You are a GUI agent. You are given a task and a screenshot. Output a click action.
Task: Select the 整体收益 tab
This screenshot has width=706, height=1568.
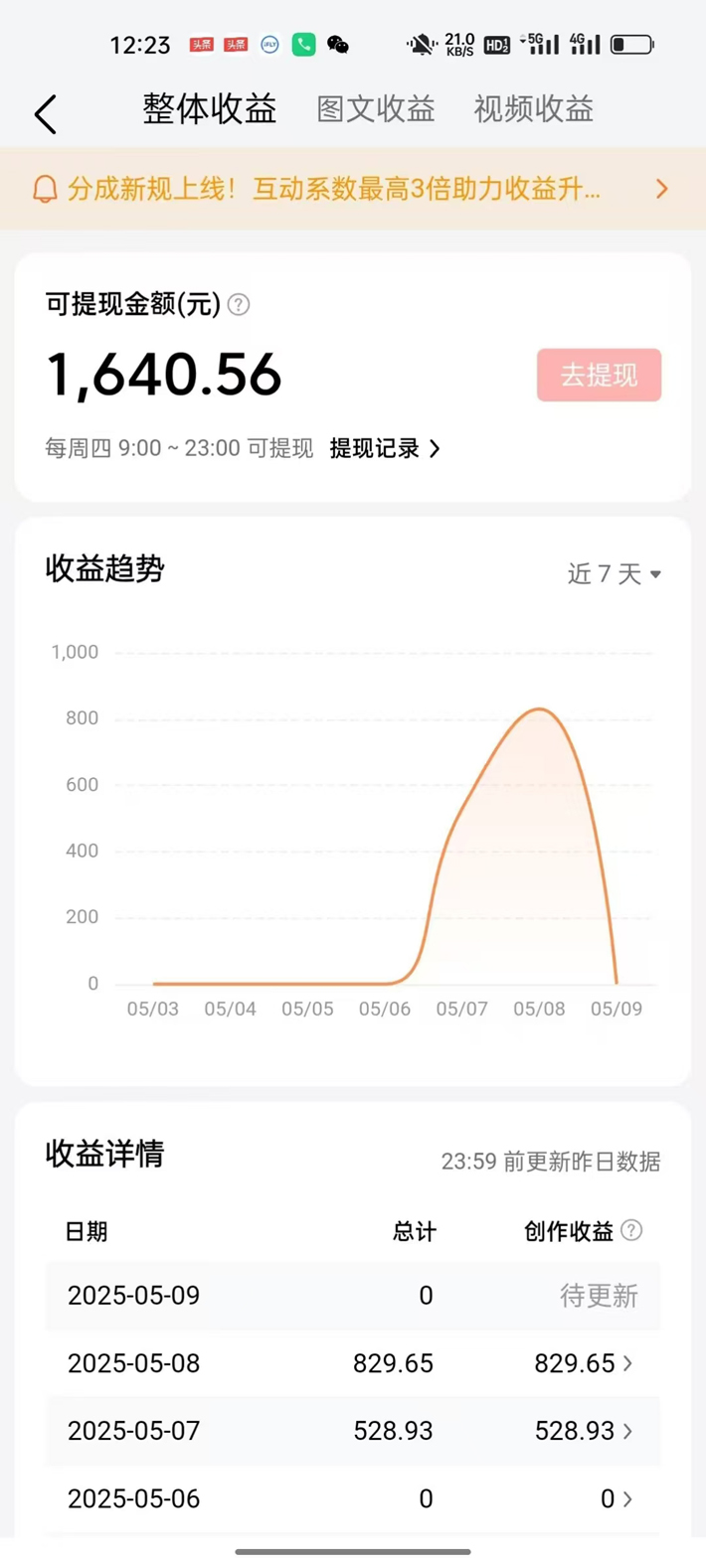pos(209,109)
